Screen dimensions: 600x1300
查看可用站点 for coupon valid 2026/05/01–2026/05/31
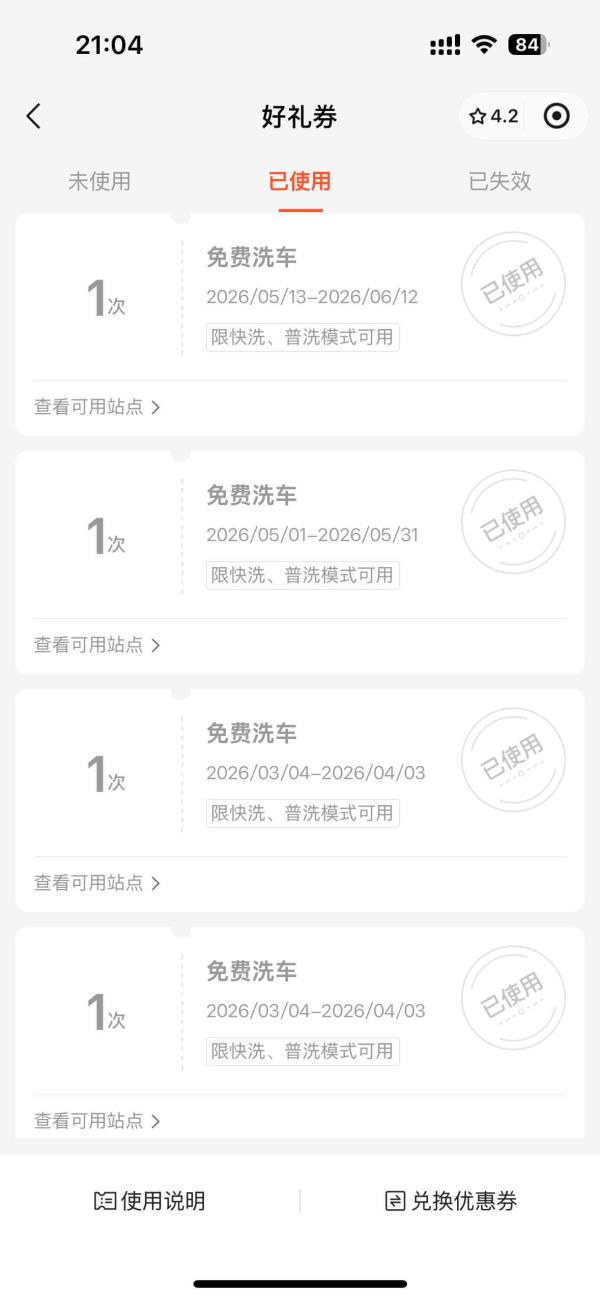click(97, 645)
